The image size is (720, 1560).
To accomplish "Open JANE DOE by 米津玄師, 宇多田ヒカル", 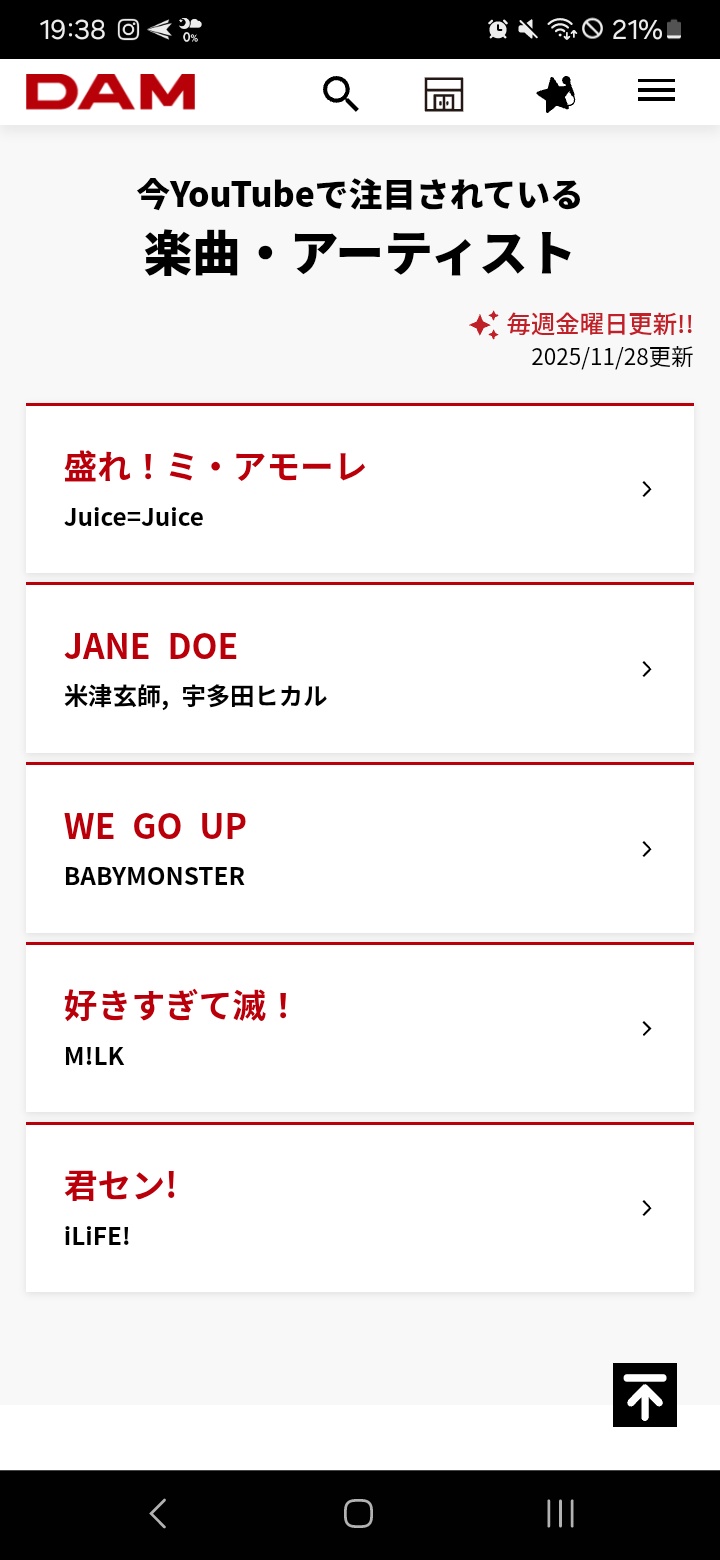I will [360, 669].
